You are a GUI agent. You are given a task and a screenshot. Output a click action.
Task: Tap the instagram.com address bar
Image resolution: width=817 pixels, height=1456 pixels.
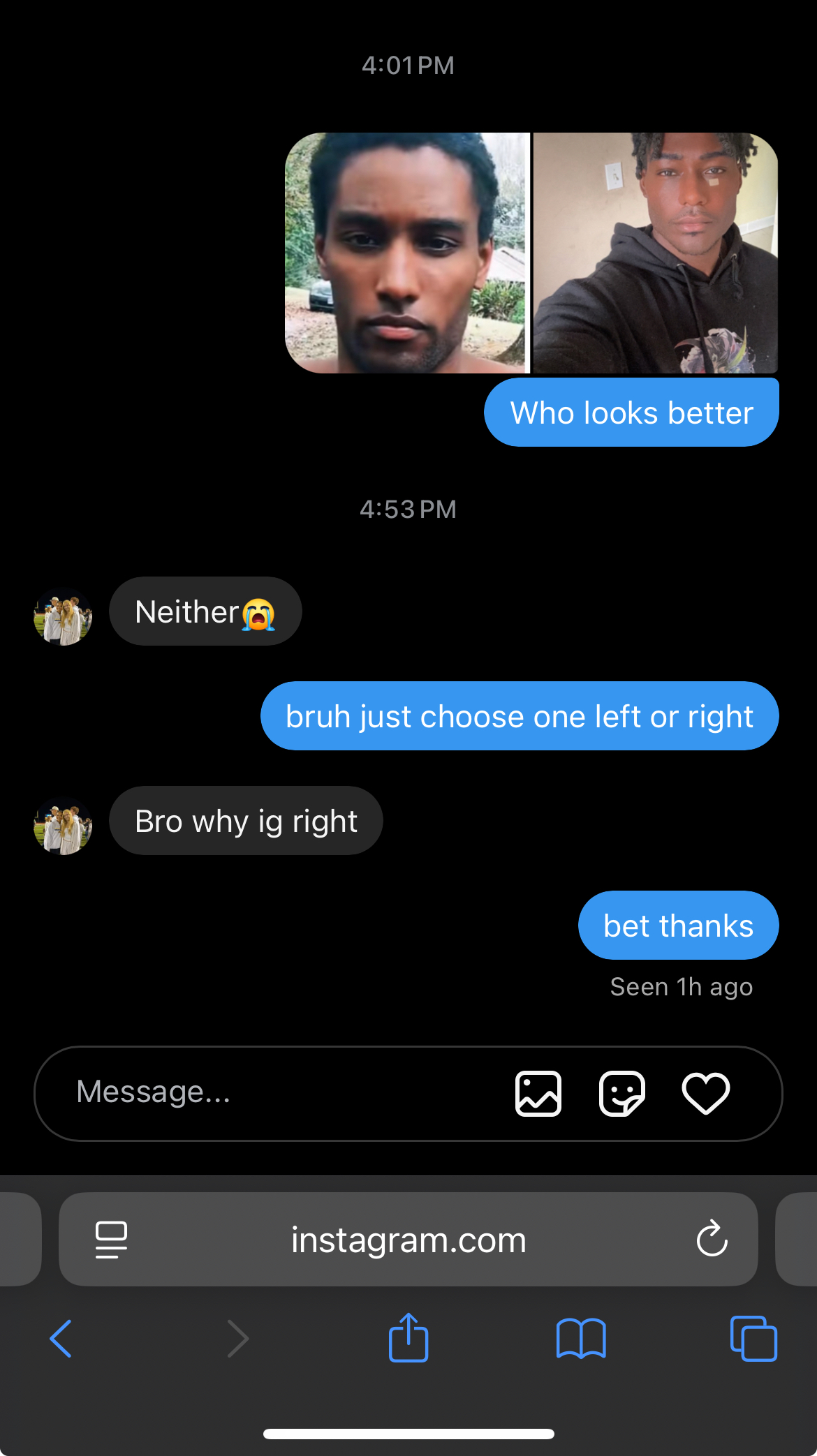(408, 1240)
